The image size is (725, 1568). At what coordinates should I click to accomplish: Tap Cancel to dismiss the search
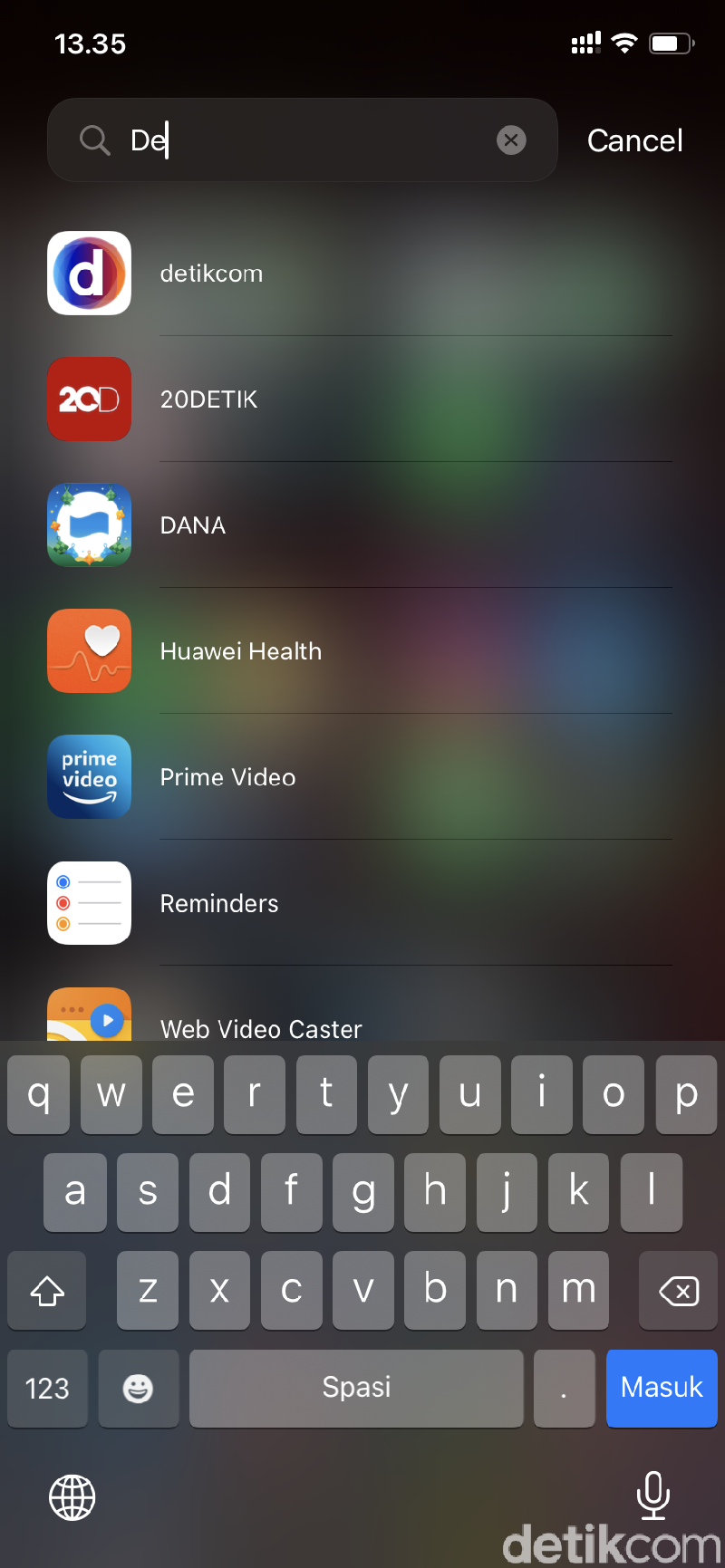pyautogui.click(x=634, y=139)
